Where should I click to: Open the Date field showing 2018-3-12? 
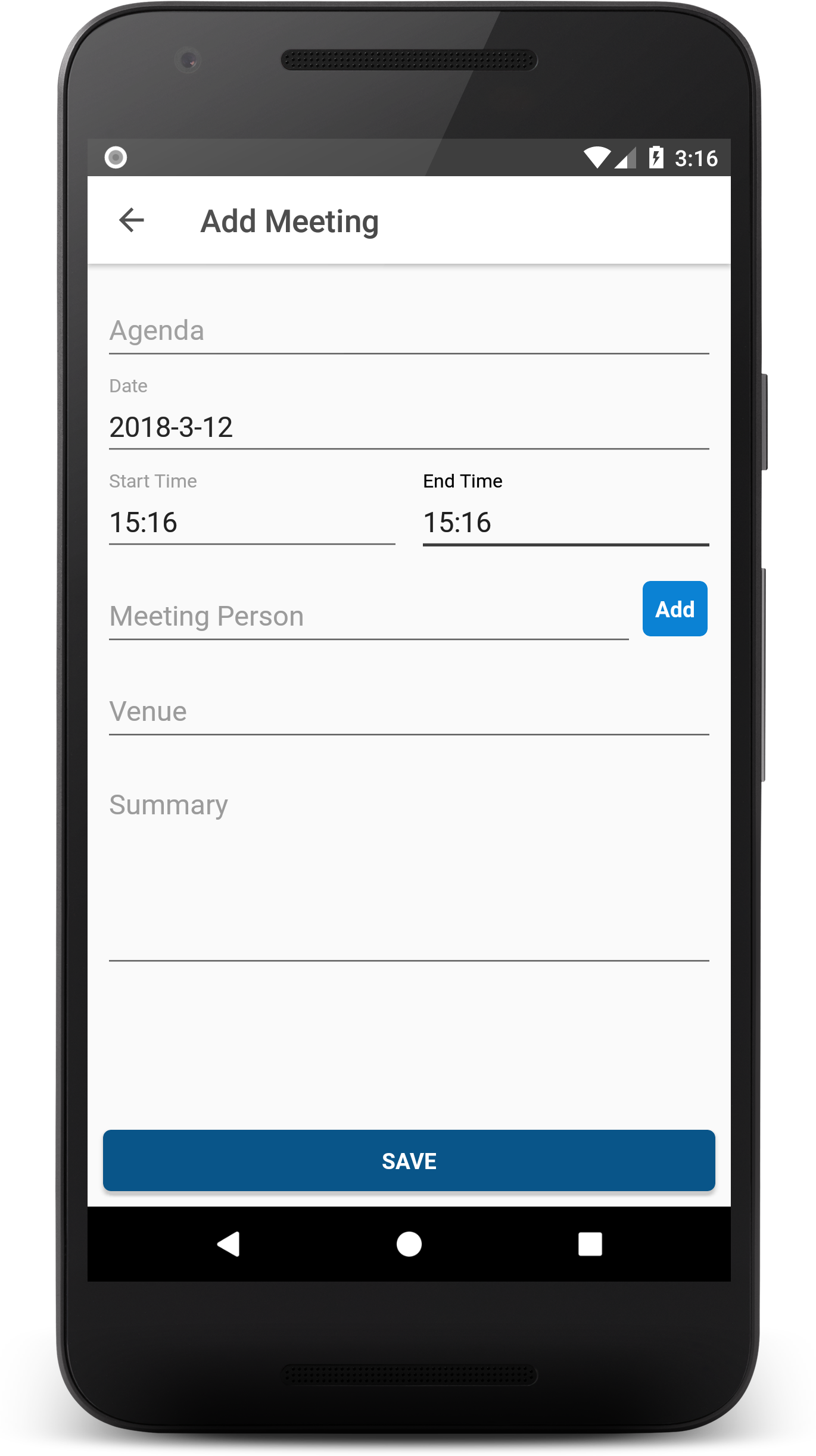tap(409, 427)
